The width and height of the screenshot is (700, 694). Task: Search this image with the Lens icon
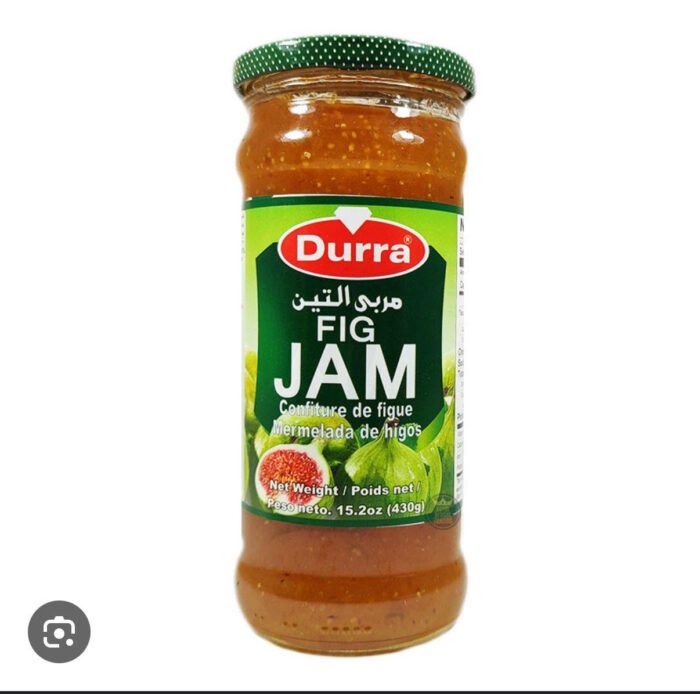click(x=59, y=631)
